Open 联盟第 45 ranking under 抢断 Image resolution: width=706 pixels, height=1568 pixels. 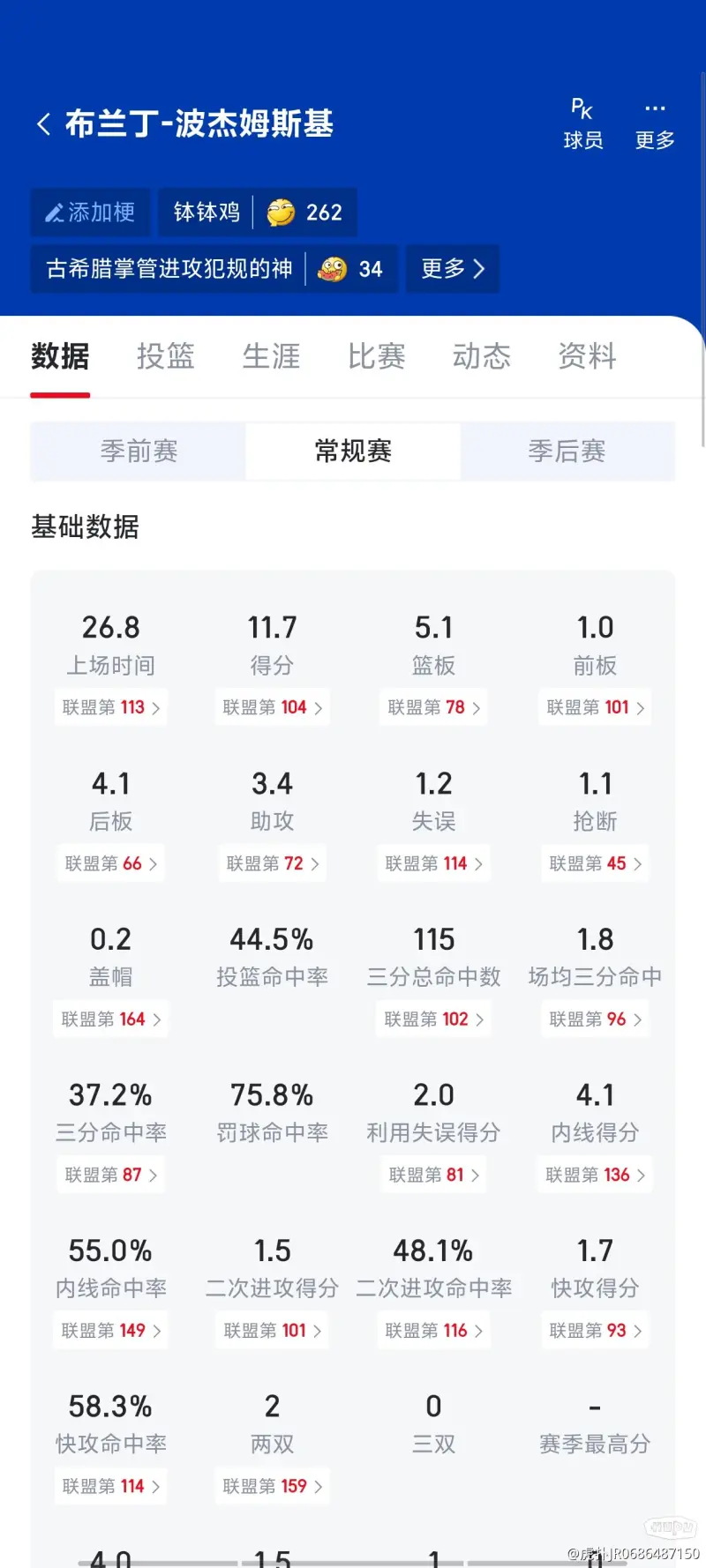595,863
